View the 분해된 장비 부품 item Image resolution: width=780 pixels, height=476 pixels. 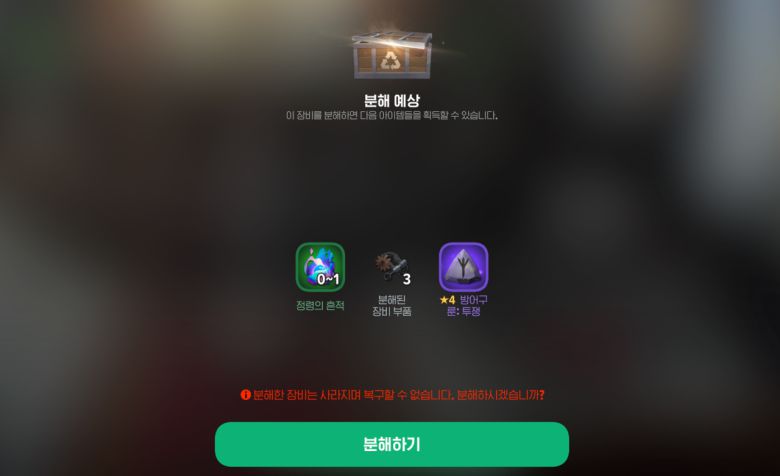tap(391, 267)
